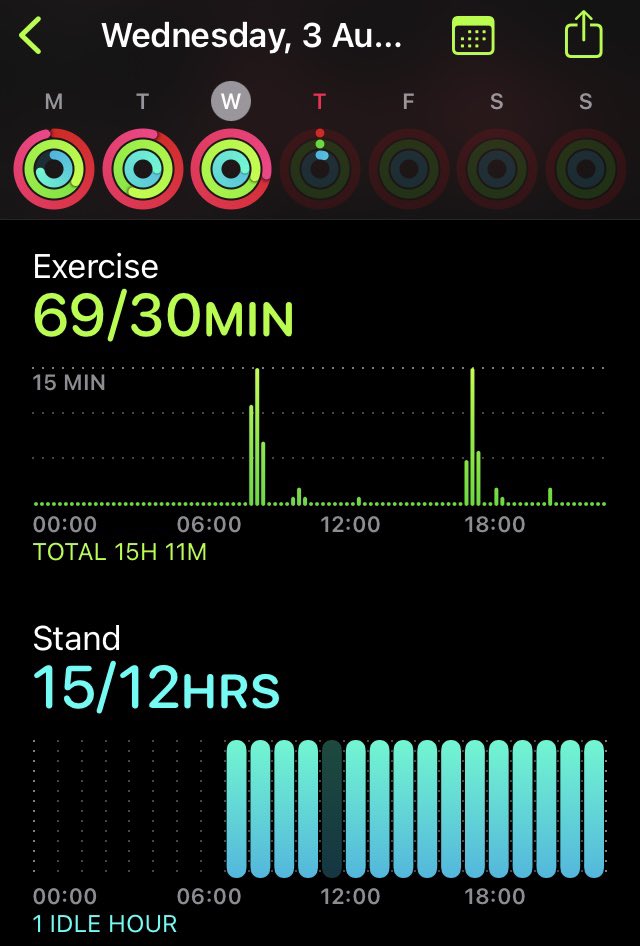Select Tuesday's activity rings
This screenshot has height=946, width=640.
click(x=142, y=169)
